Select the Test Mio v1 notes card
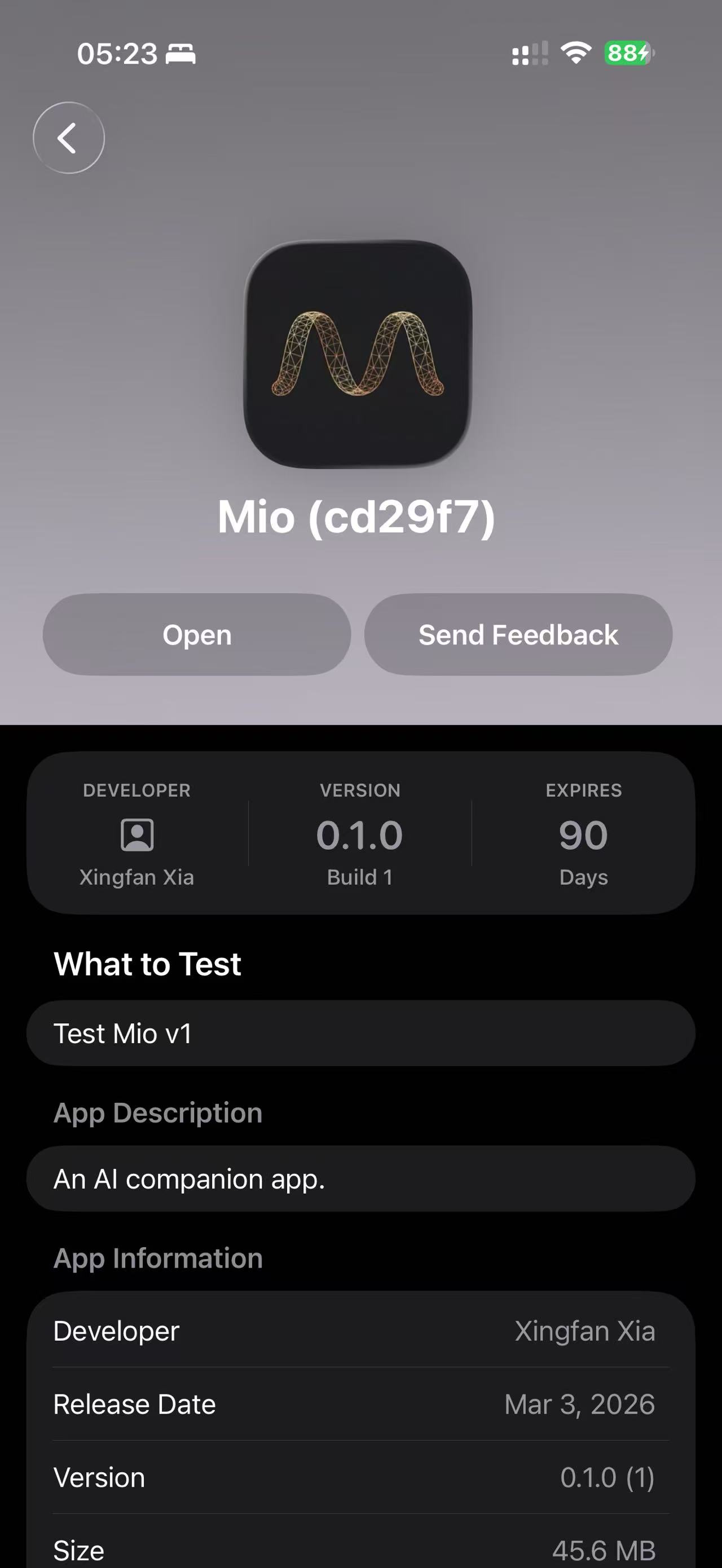 pyautogui.click(x=360, y=1033)
